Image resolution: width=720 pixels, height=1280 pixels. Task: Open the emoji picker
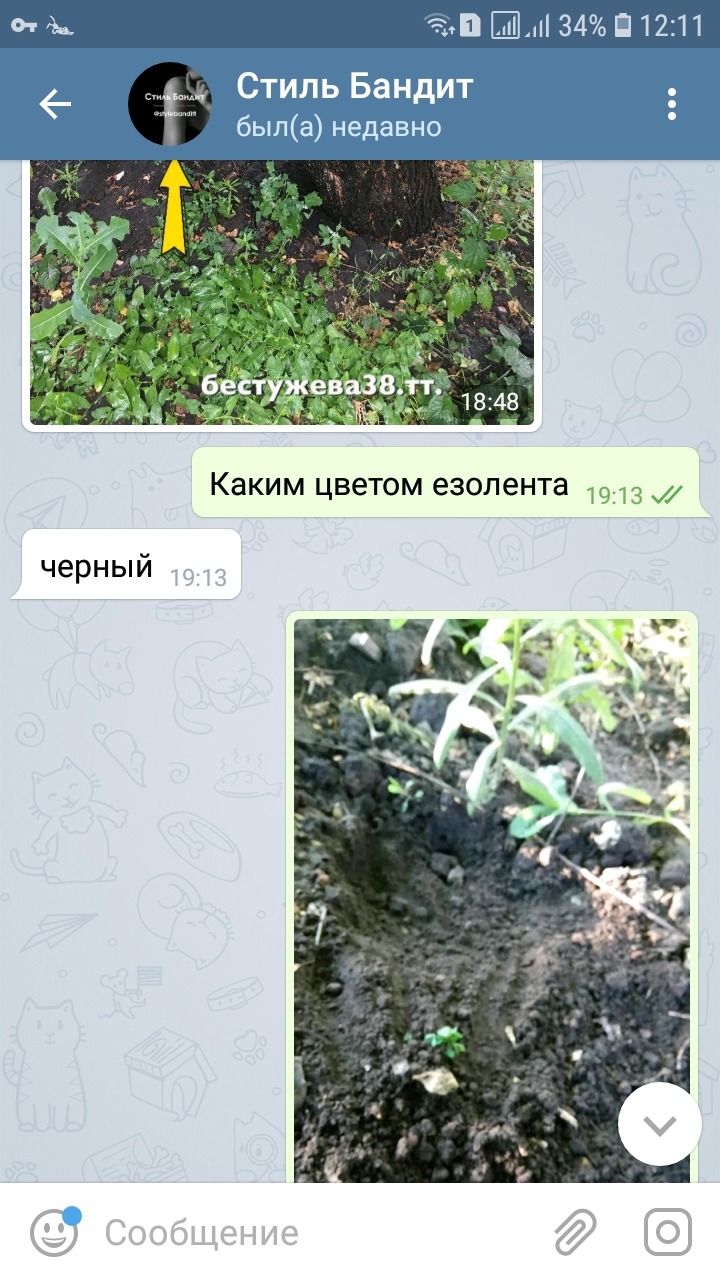click(x=54, y=1232)
